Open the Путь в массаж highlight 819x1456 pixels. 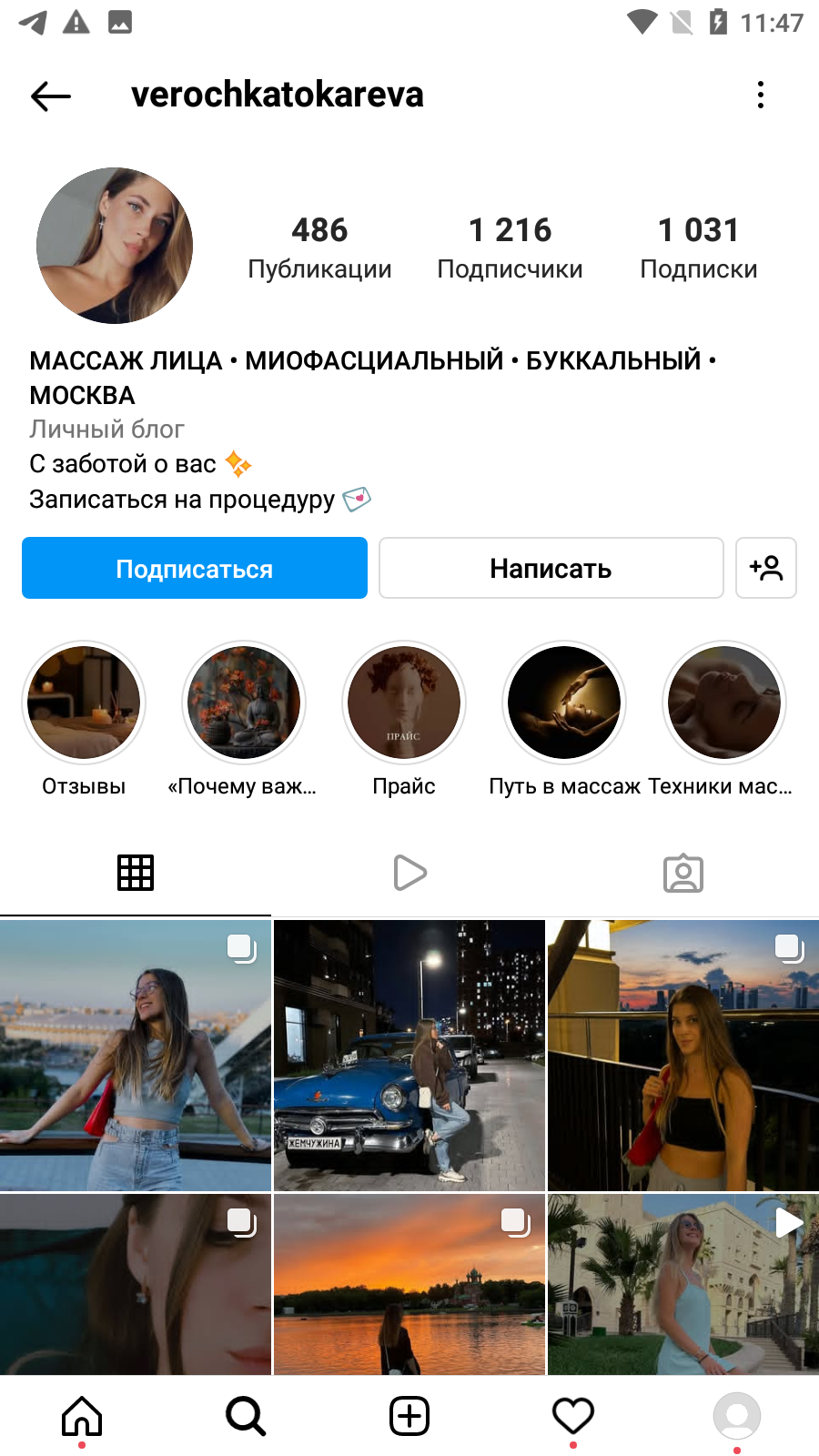tap(564, 703)
